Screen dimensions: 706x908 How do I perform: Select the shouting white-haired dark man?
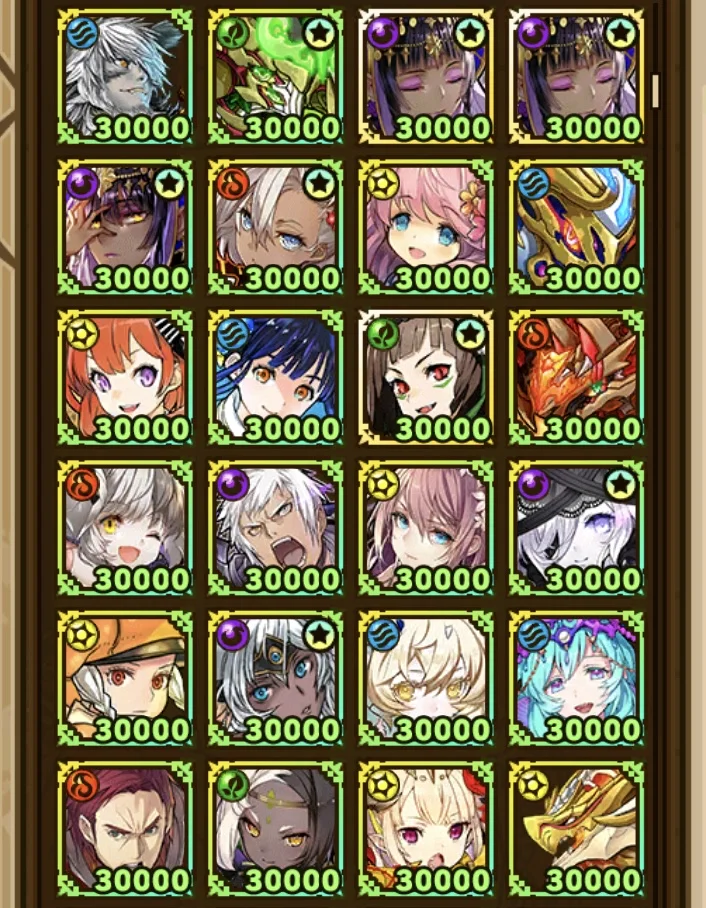coord(276,528)
